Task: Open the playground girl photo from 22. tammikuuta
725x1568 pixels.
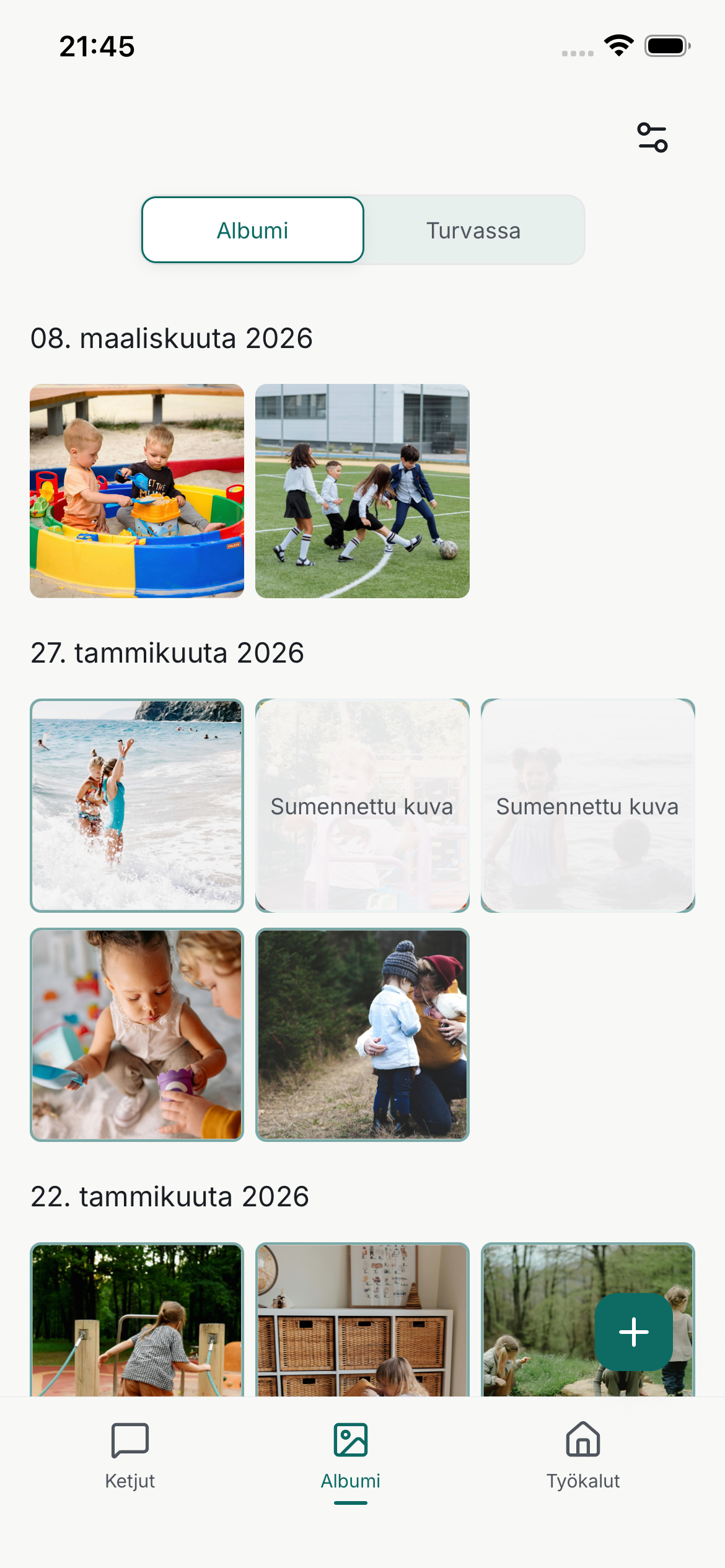Action: coord(137,1319)
